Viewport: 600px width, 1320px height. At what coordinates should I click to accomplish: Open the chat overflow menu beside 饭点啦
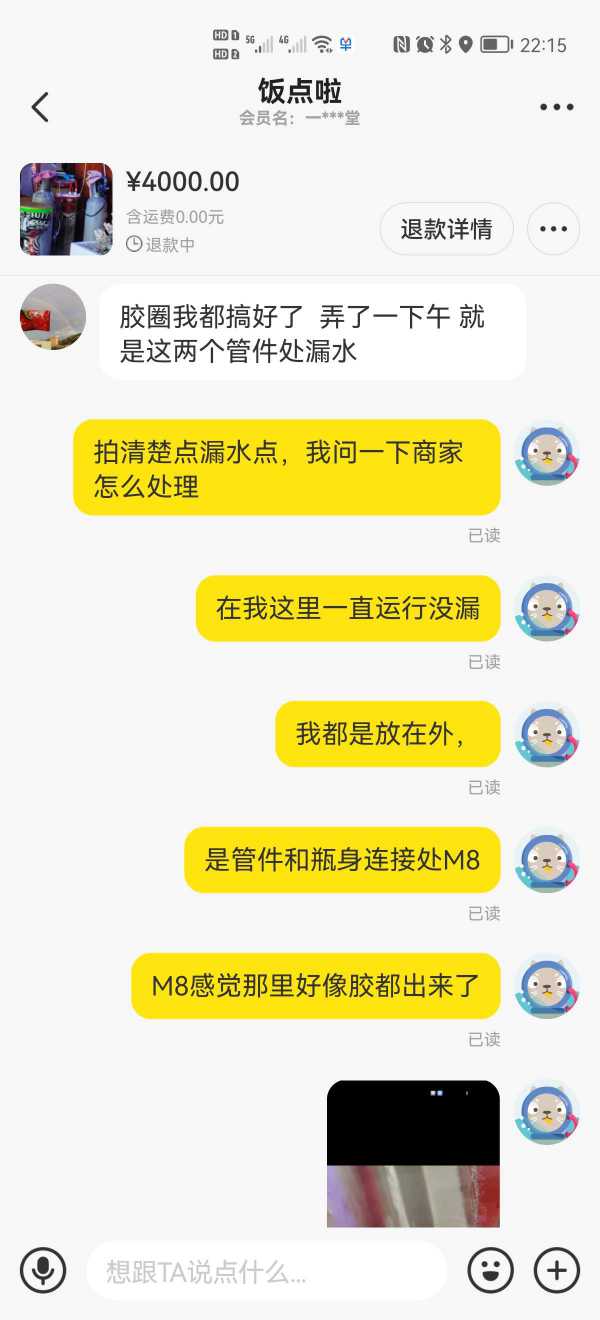point(556,107)
